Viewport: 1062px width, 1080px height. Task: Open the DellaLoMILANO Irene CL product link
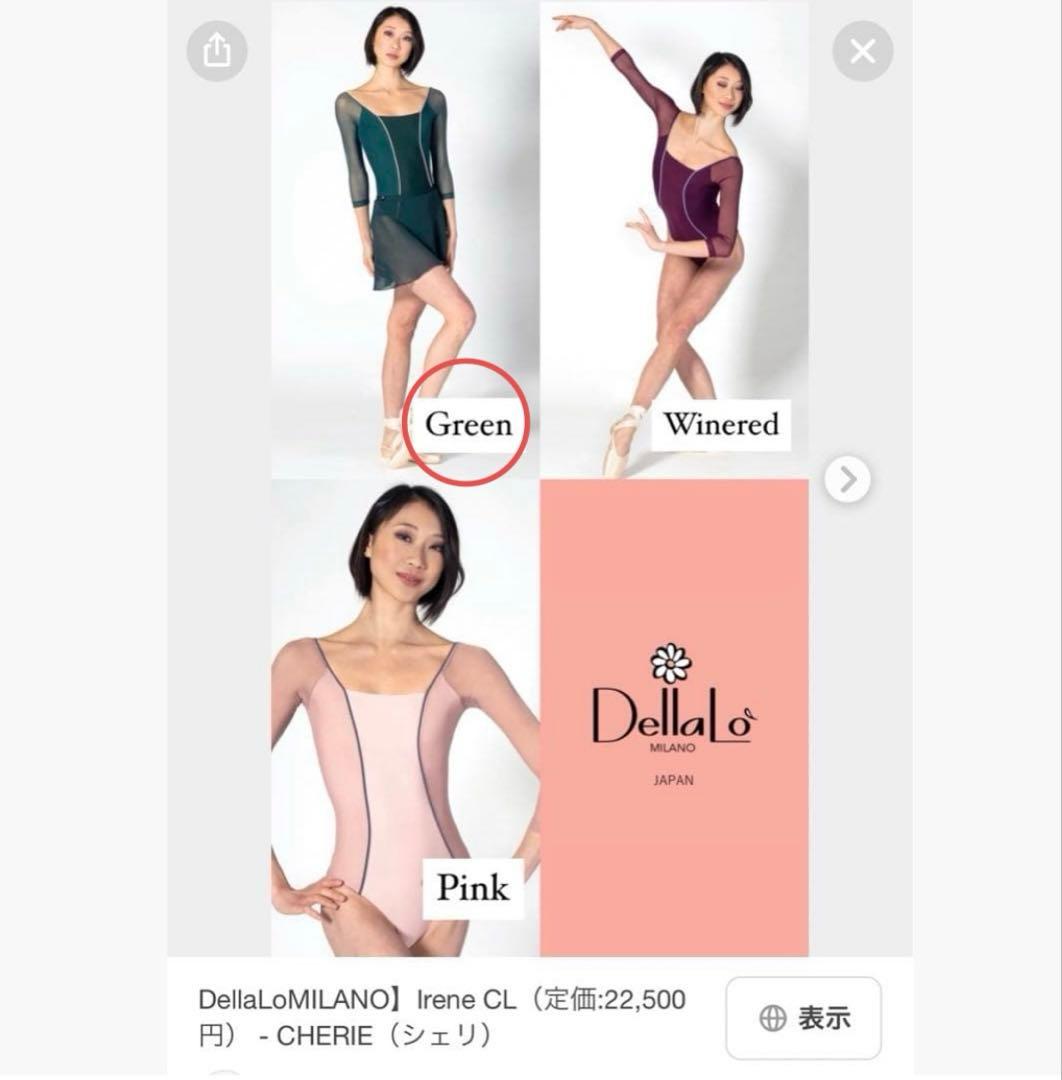click(438, 999)
